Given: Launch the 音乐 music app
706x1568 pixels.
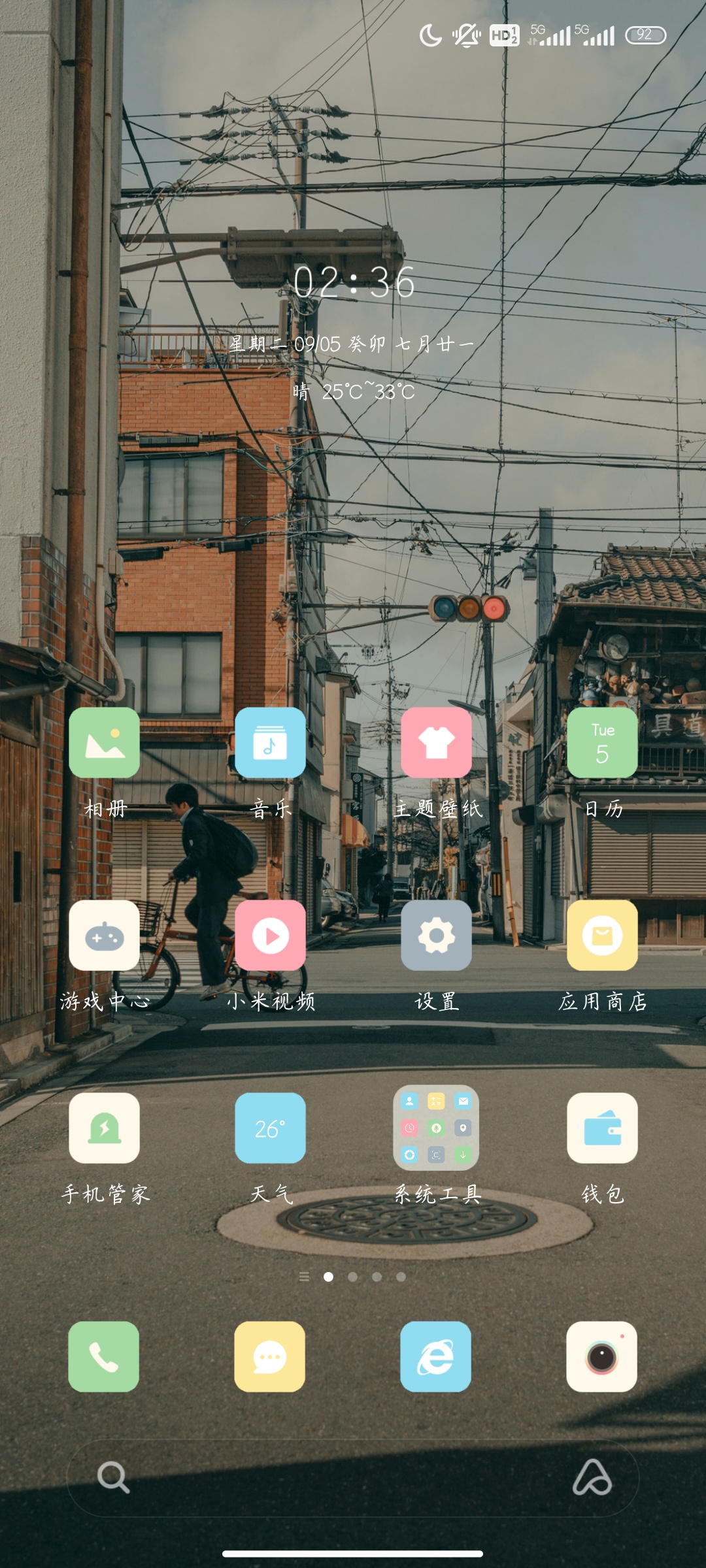Looking at the screenshot, I should [x=270, y=743].
